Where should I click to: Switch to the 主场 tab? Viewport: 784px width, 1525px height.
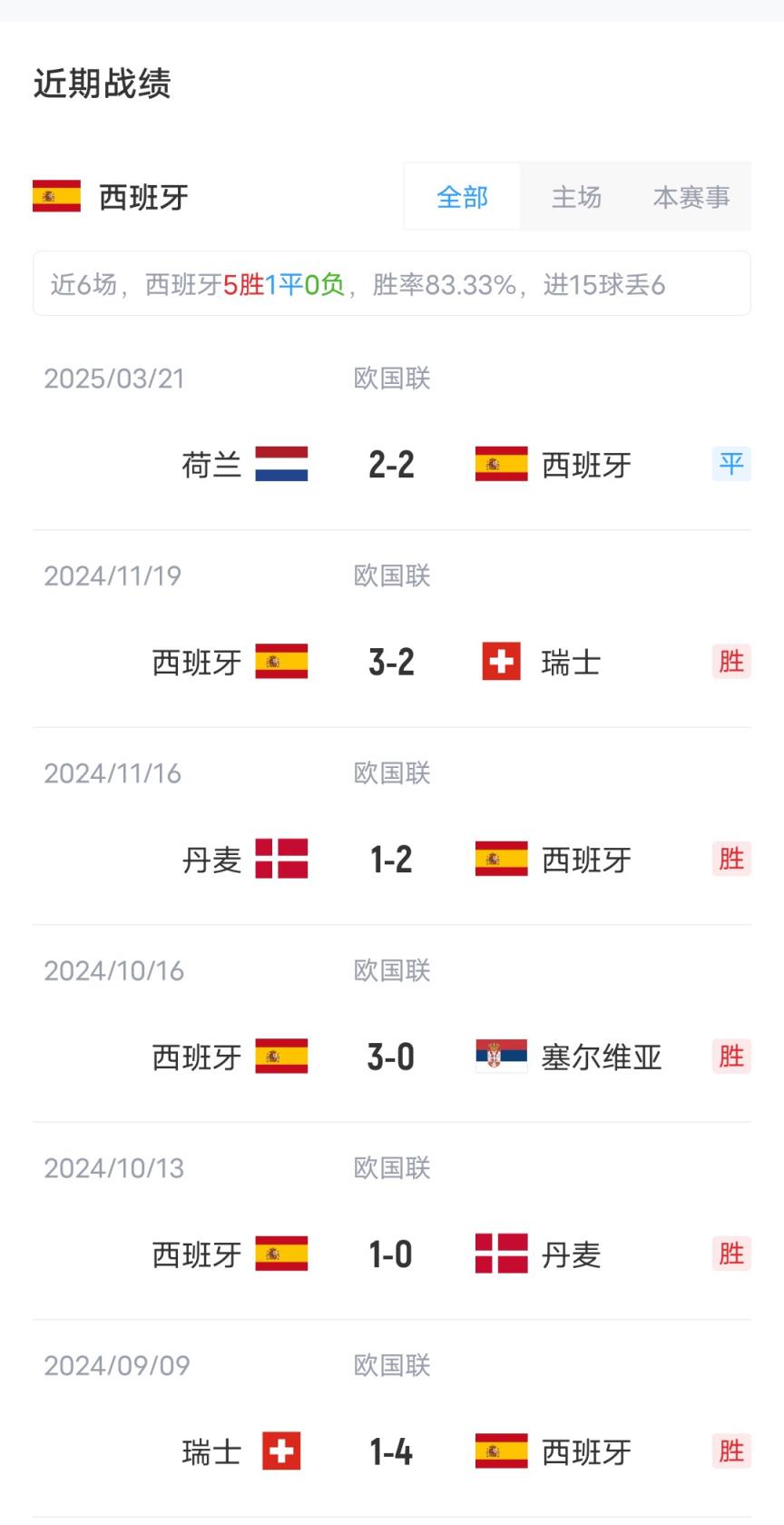tap(576, 197)
